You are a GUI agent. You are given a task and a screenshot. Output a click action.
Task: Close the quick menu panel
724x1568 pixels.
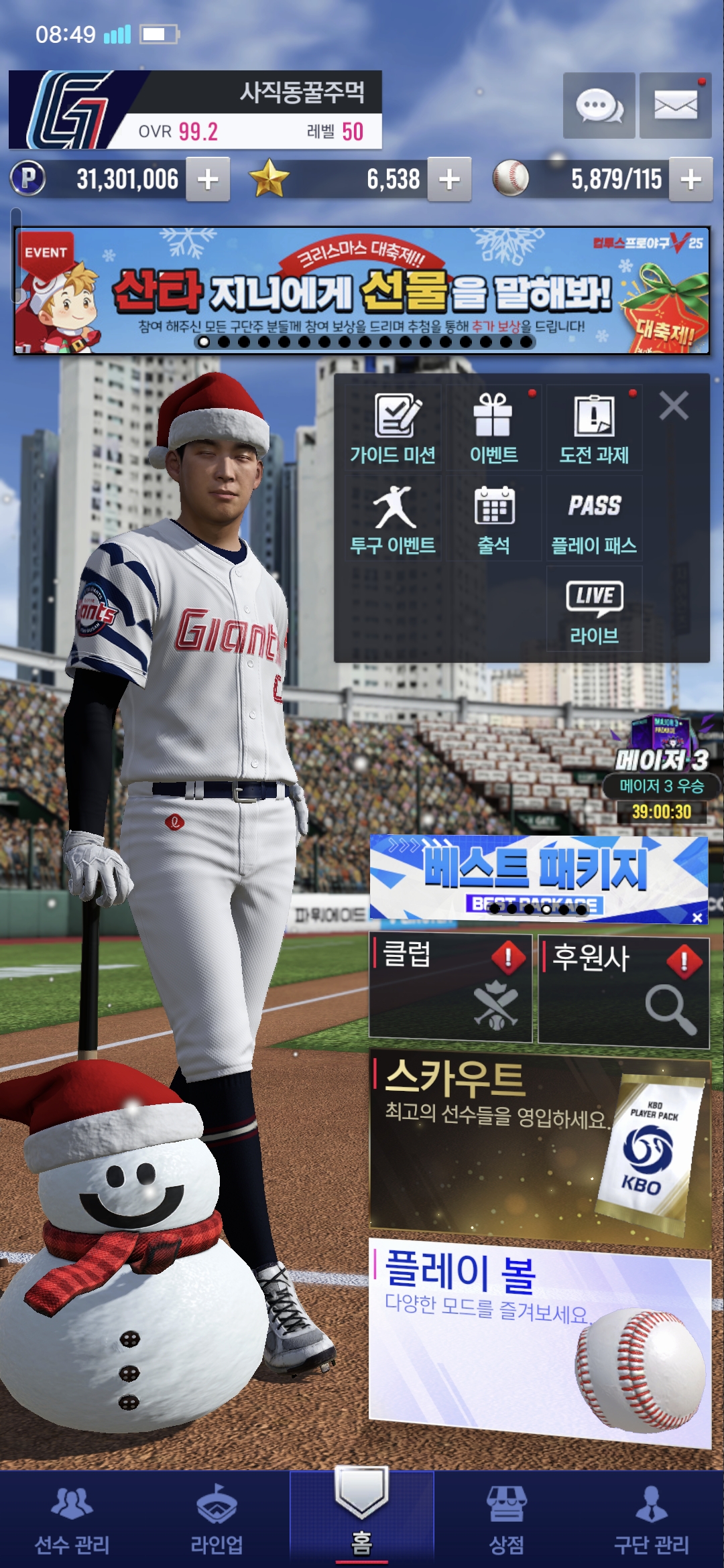(x=674, y=406)
